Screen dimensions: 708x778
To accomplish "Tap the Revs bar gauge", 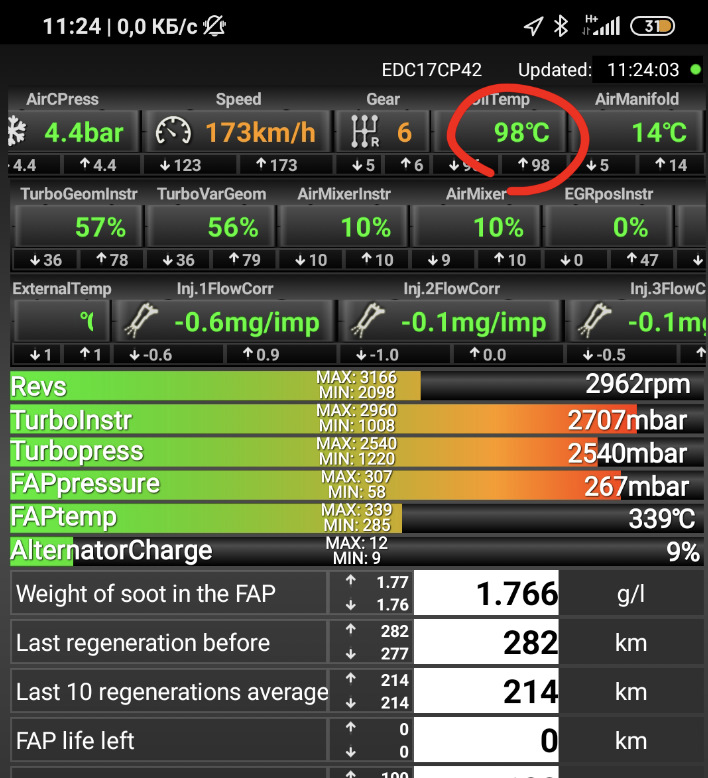I will tap(354, 386).
